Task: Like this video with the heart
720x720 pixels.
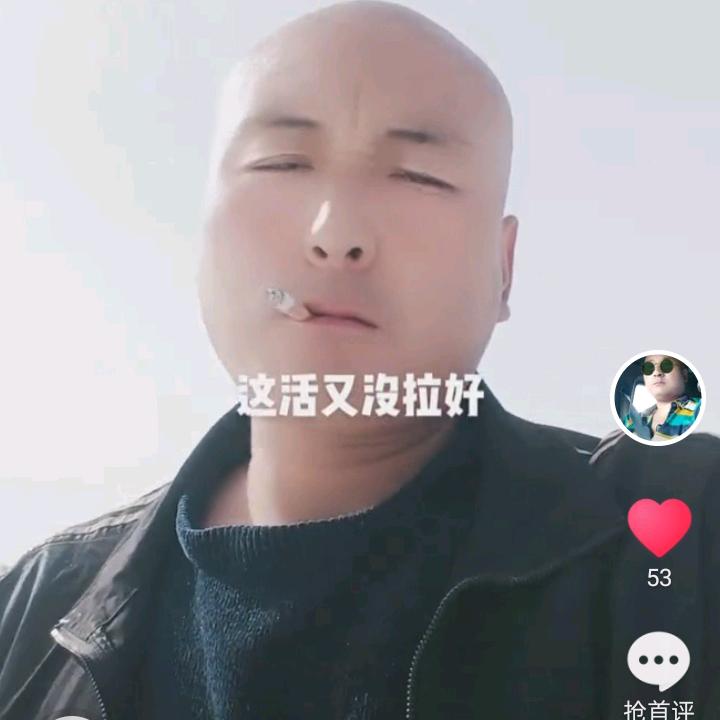Action: point(659,528)
